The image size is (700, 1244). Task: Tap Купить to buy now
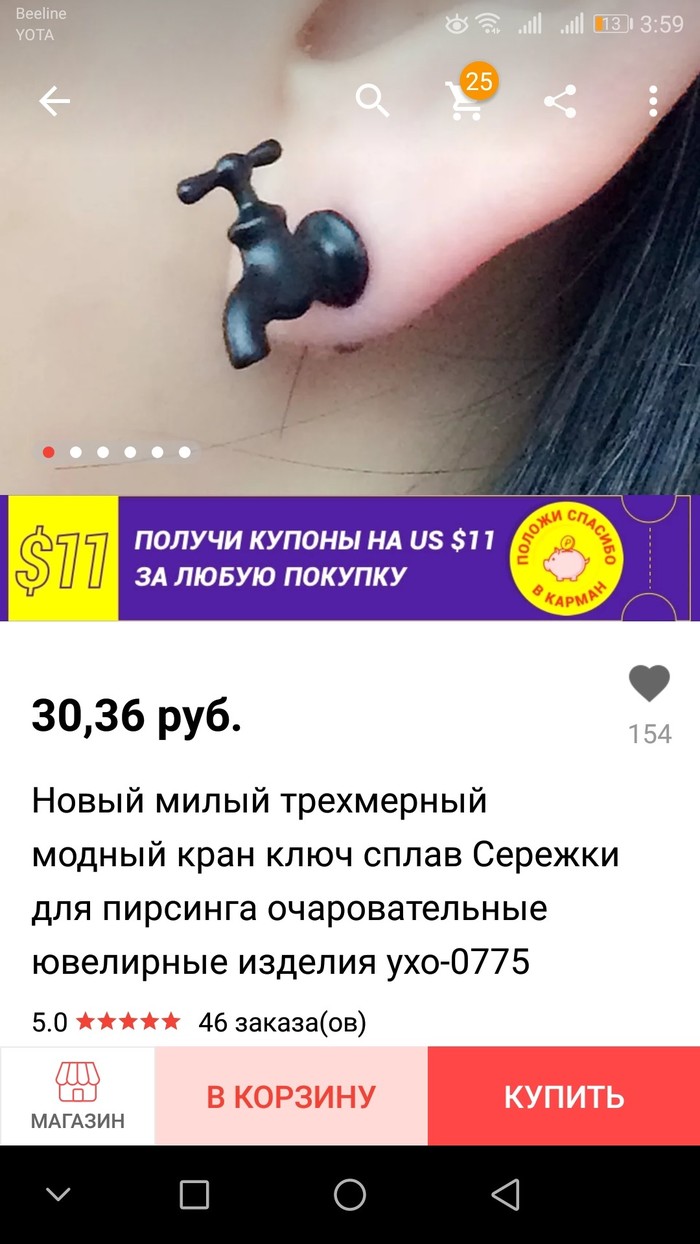(563, 1096)
